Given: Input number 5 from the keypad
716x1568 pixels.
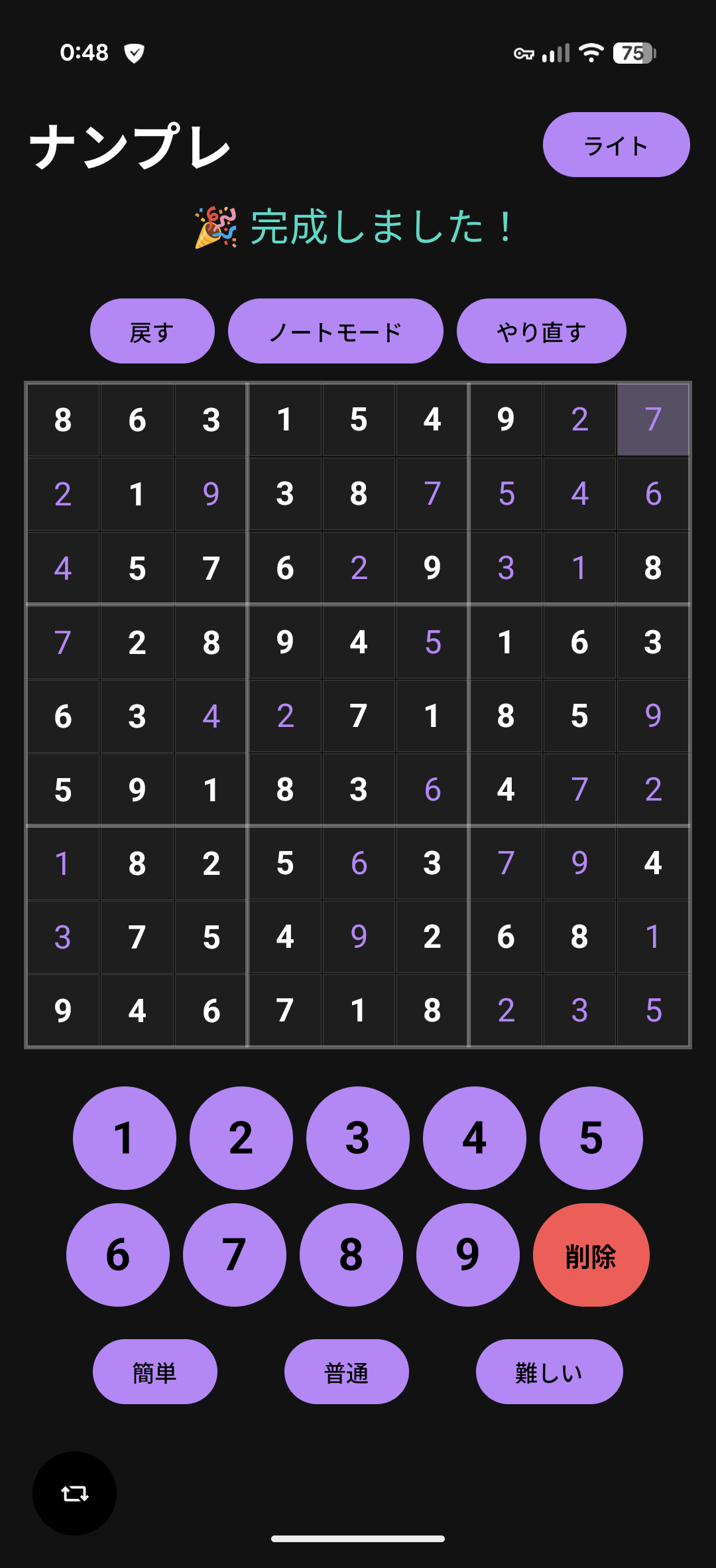Looking at the screenshot, I should coord(591,1138).
